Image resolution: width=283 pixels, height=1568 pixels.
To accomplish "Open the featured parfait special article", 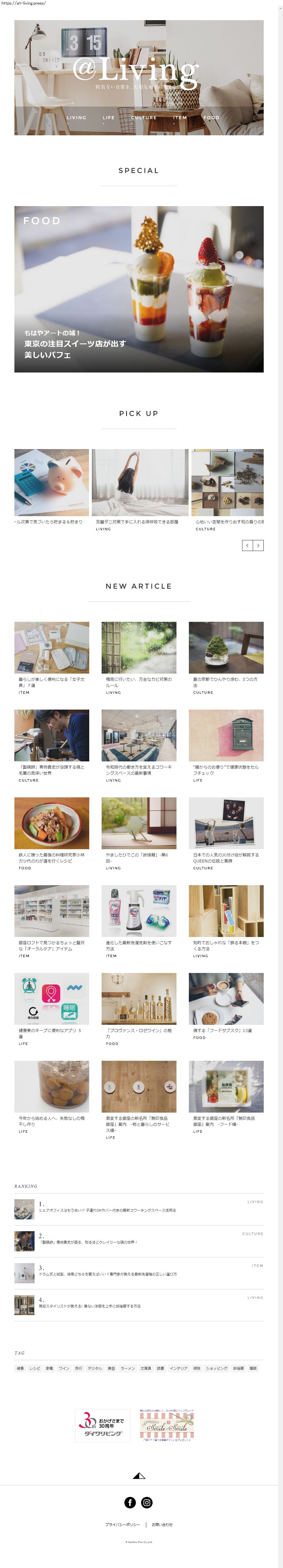I will [x=139, y=289].
